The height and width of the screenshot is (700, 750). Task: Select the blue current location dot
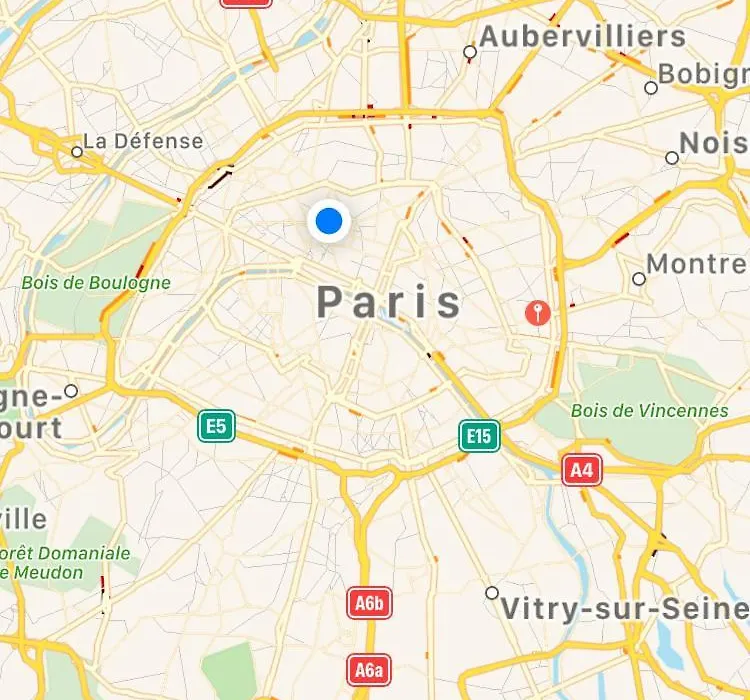point(328,221)
